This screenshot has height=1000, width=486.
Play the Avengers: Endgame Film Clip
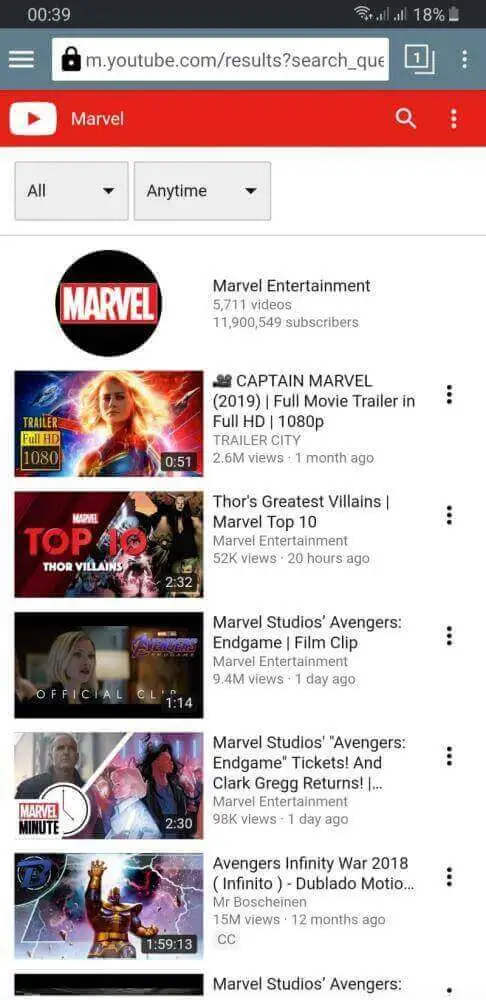(x=108, y=665)
